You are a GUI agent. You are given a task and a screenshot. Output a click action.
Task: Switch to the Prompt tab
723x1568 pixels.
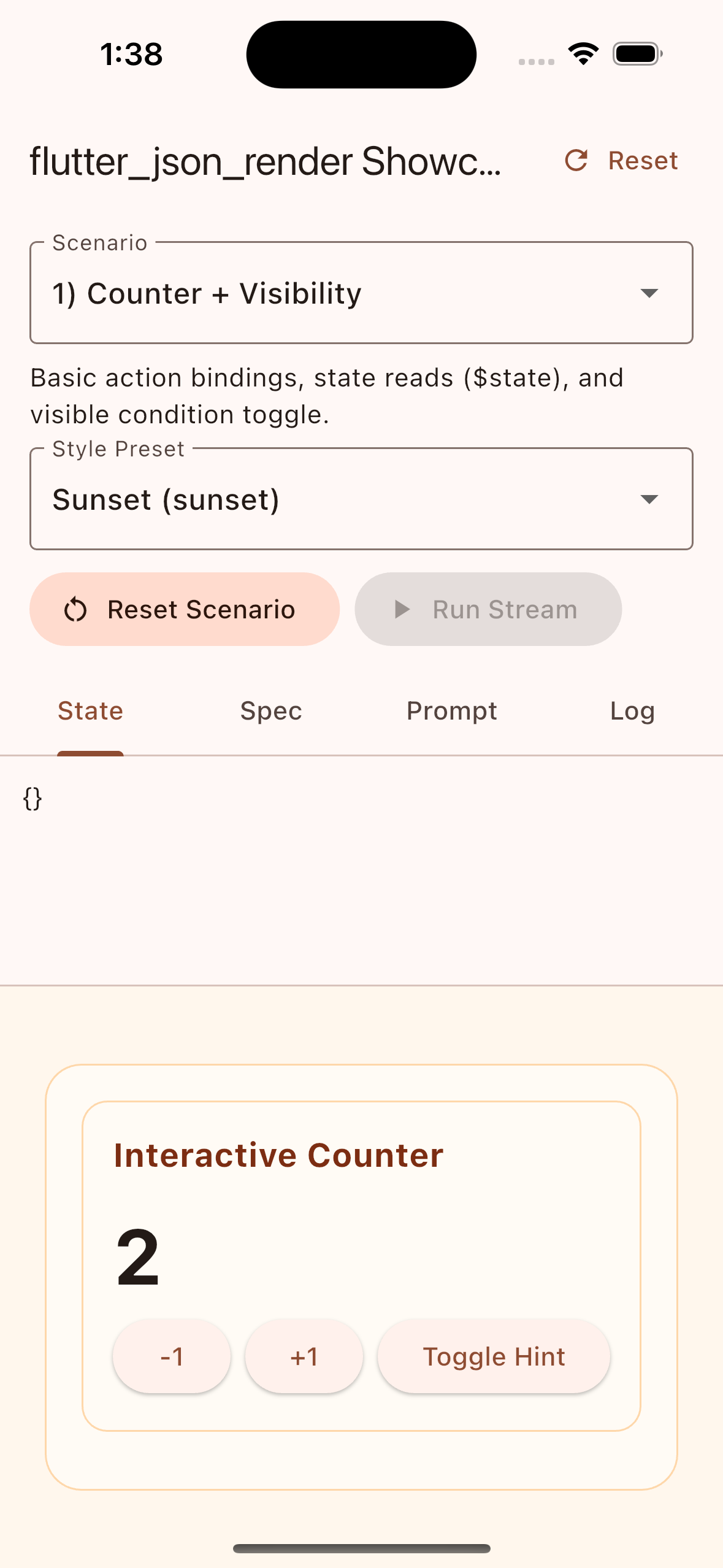pos(451,710)
